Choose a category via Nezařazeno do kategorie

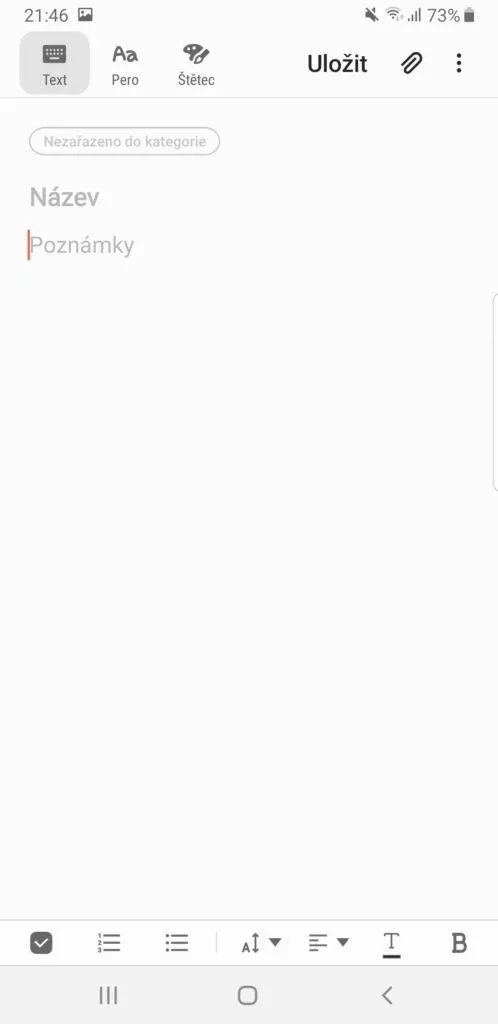(125, 141)
